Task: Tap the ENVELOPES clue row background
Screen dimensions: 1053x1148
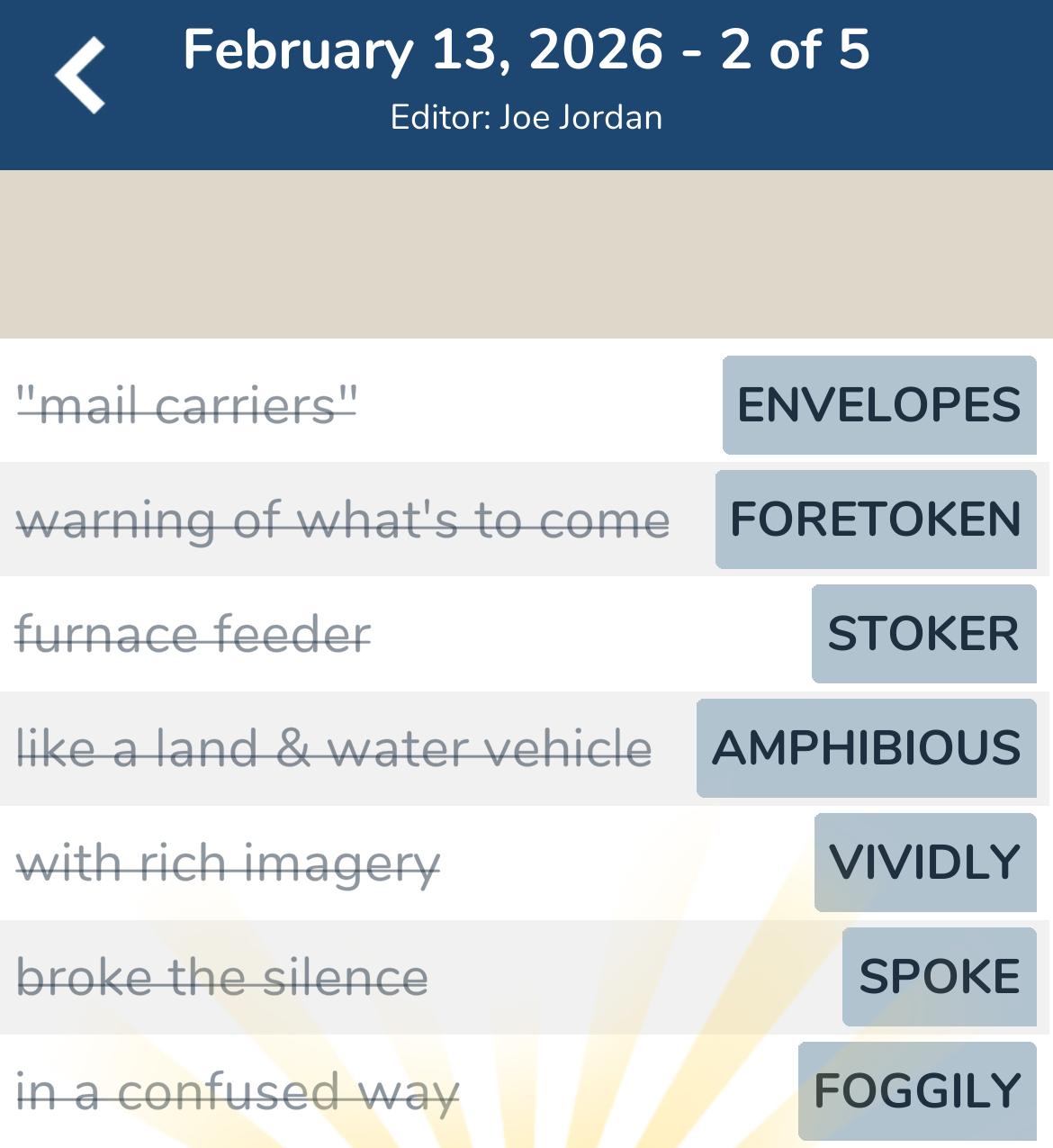Action: [x=540, y=405]
